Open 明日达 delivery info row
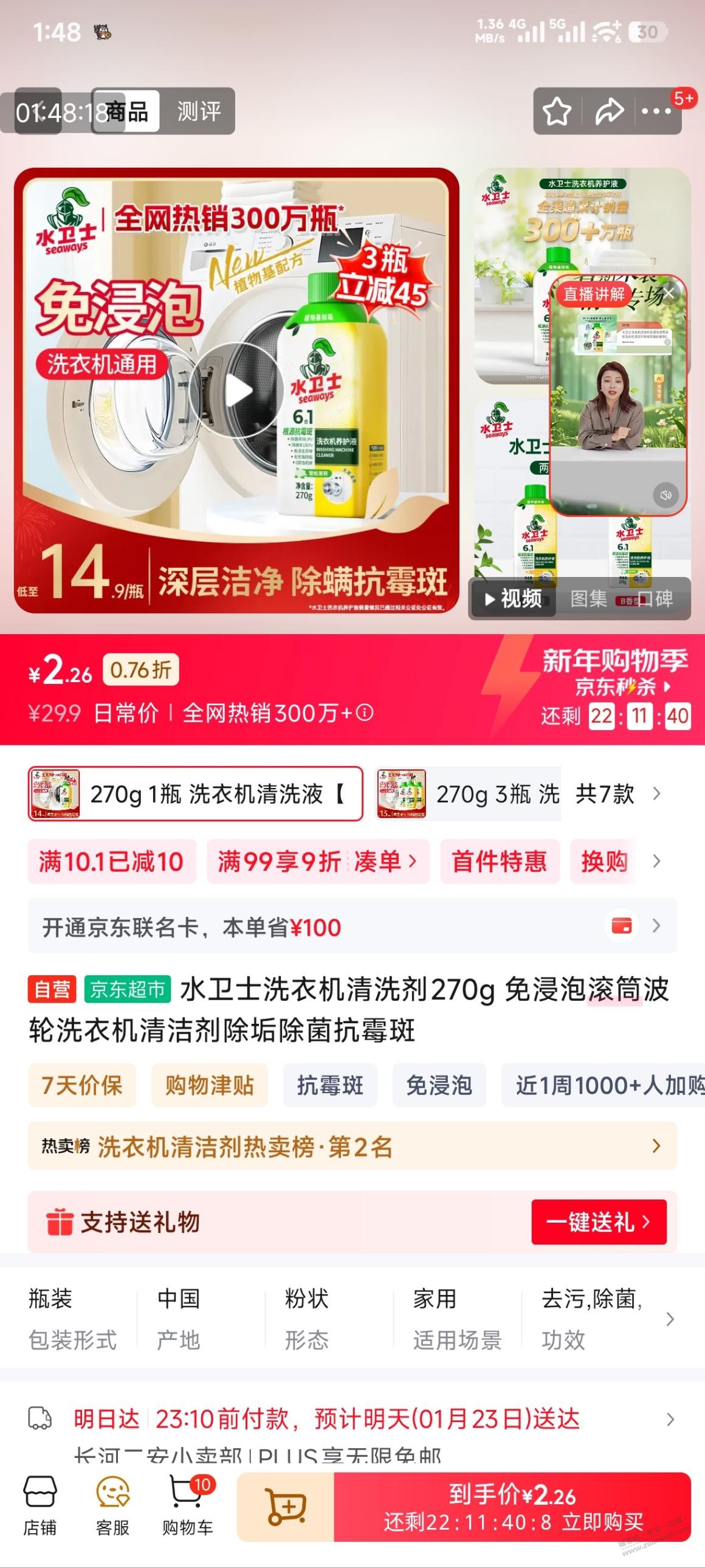705x1568 pixels. tap(351, 1420)
